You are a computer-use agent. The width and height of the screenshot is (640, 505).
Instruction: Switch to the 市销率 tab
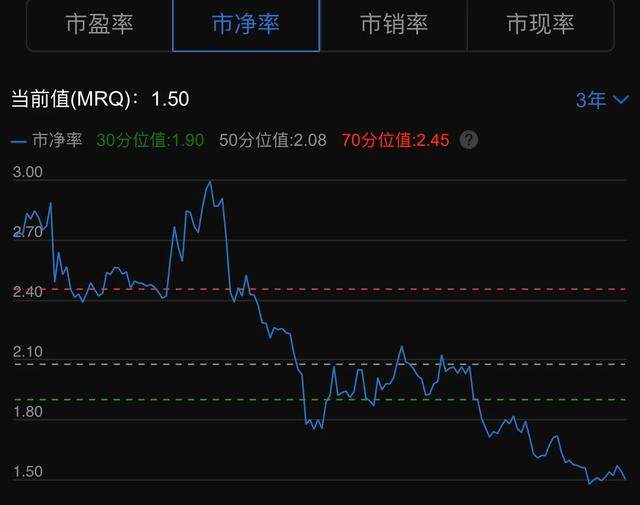pos(393,25)
